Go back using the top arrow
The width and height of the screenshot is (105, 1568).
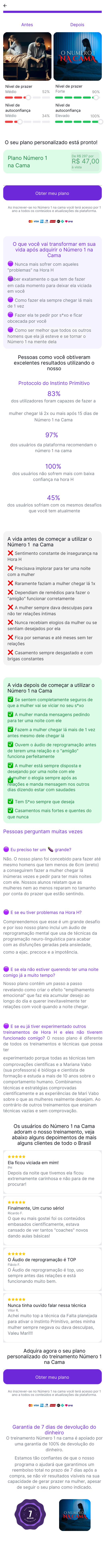(x=5, y=5)
